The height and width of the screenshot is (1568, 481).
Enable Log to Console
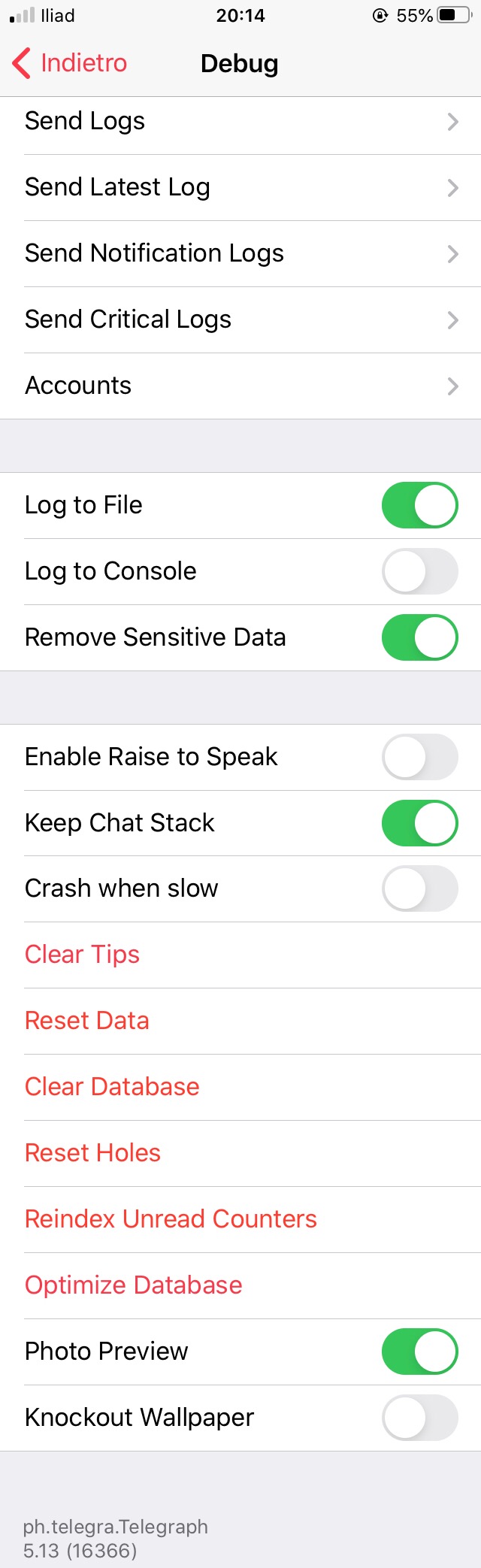coord(419,572)
